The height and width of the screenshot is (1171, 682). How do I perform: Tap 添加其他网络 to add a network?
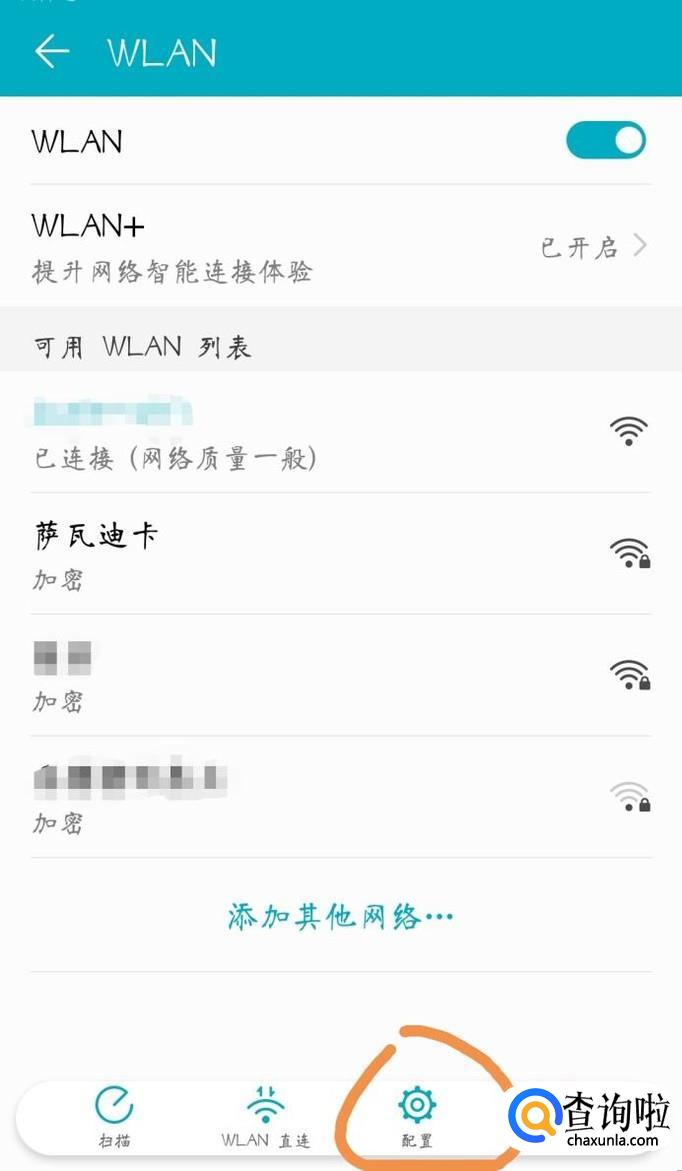[x=340, y=916]
